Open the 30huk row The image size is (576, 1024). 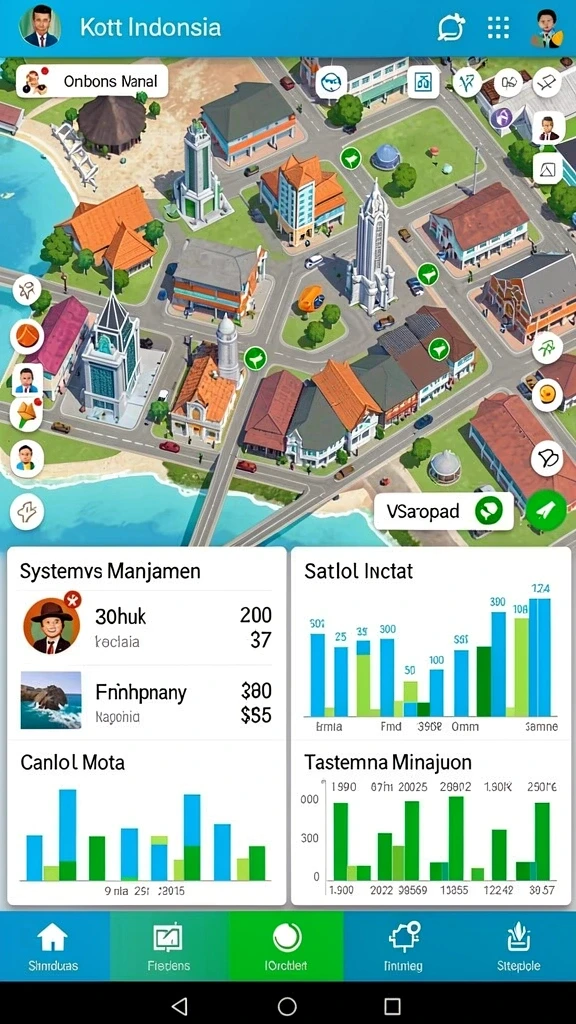tap(147, 627)
